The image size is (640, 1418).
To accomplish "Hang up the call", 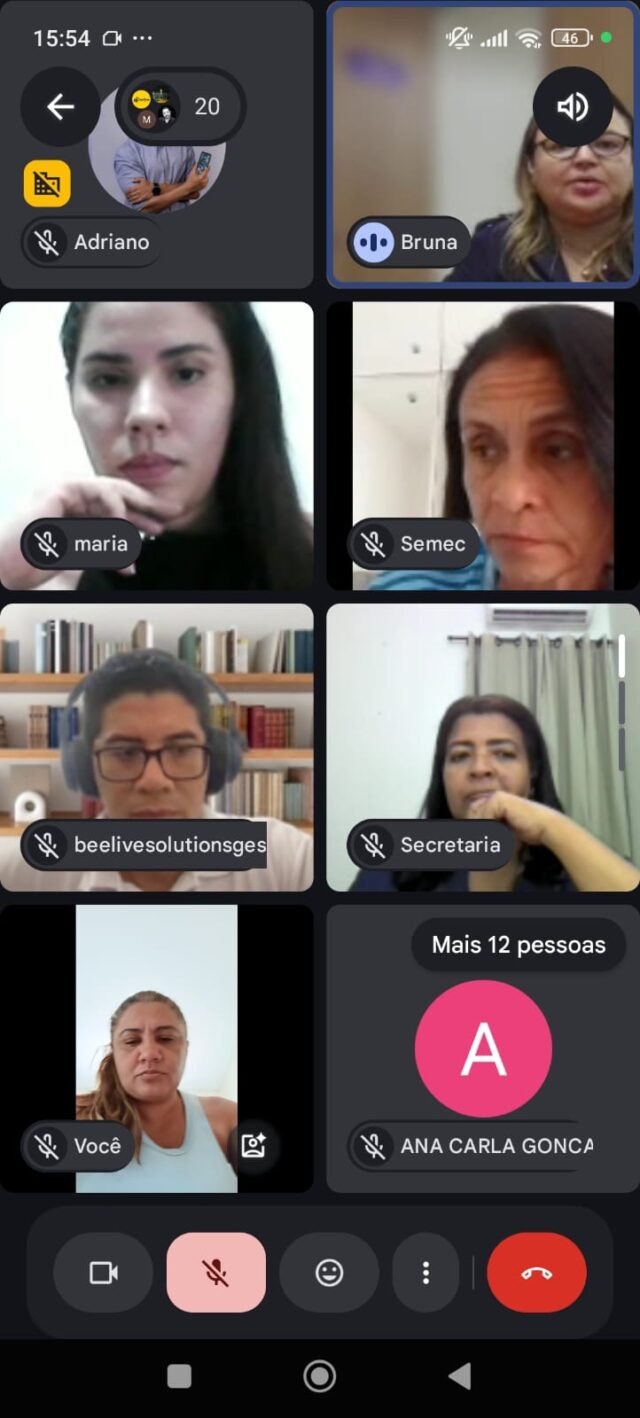I will click(x=537, y=1272).
